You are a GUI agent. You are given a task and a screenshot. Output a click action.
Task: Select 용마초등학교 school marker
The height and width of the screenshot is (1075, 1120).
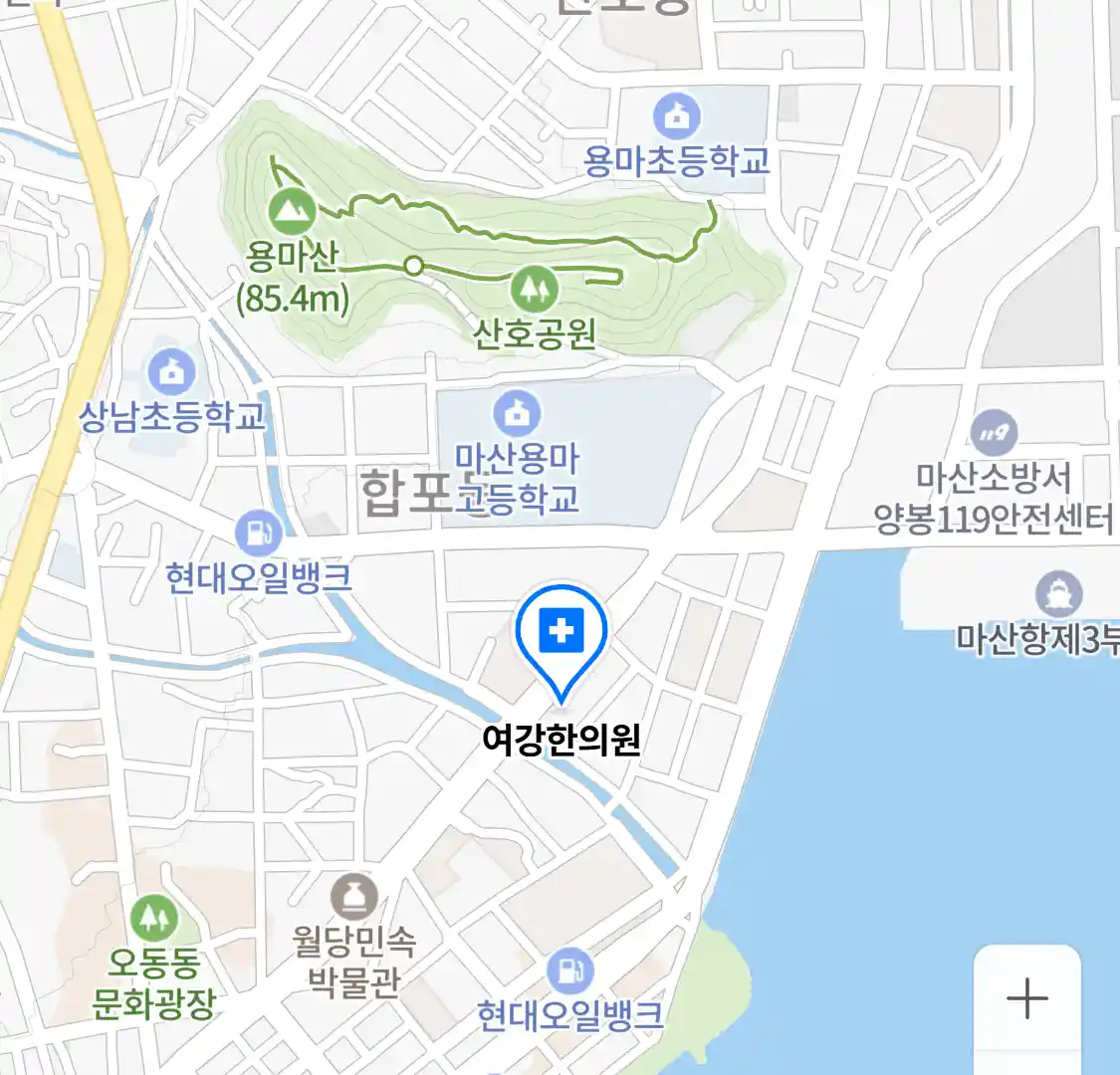click(676, 117)
